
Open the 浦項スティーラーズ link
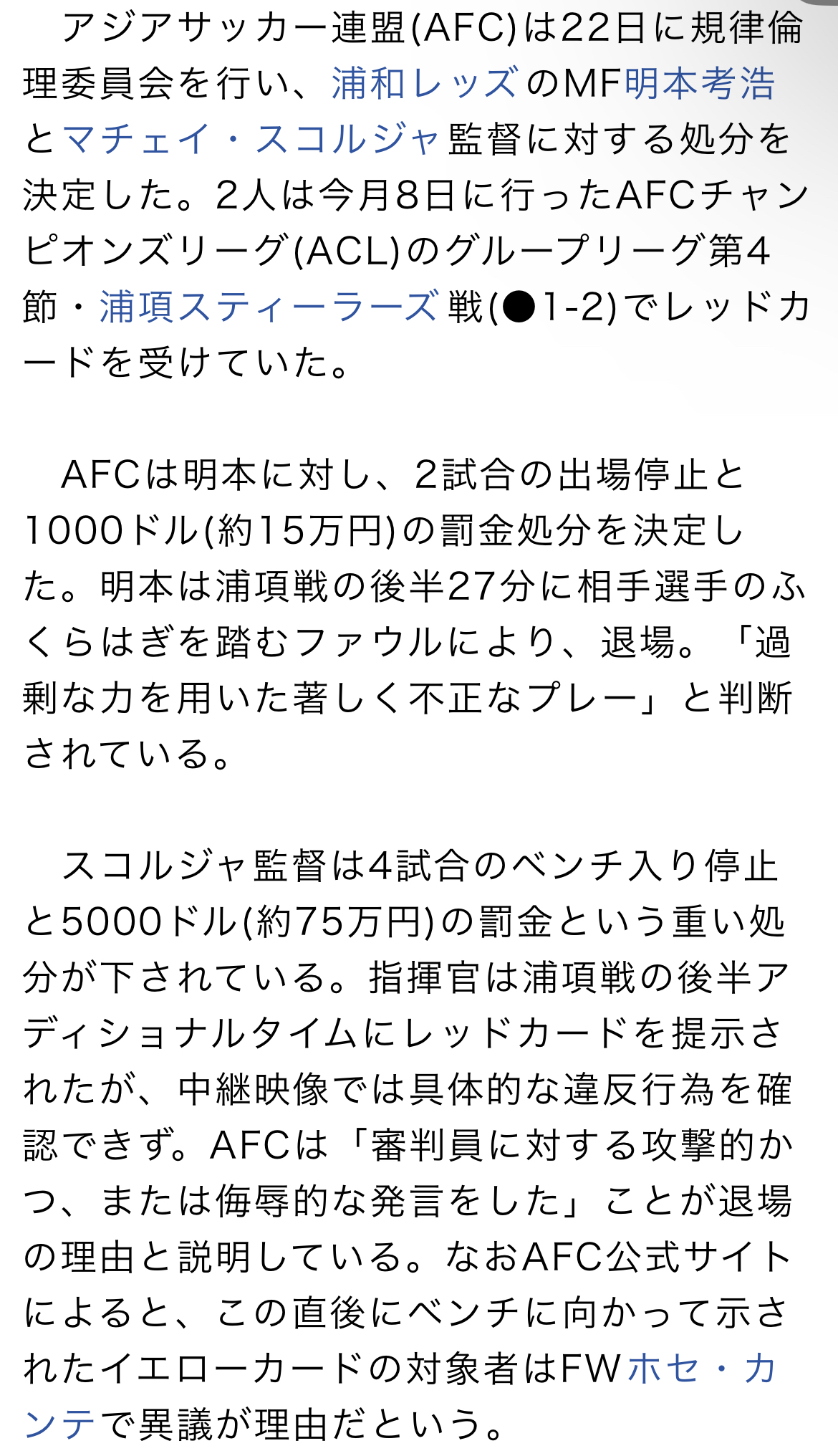[269, 307]
